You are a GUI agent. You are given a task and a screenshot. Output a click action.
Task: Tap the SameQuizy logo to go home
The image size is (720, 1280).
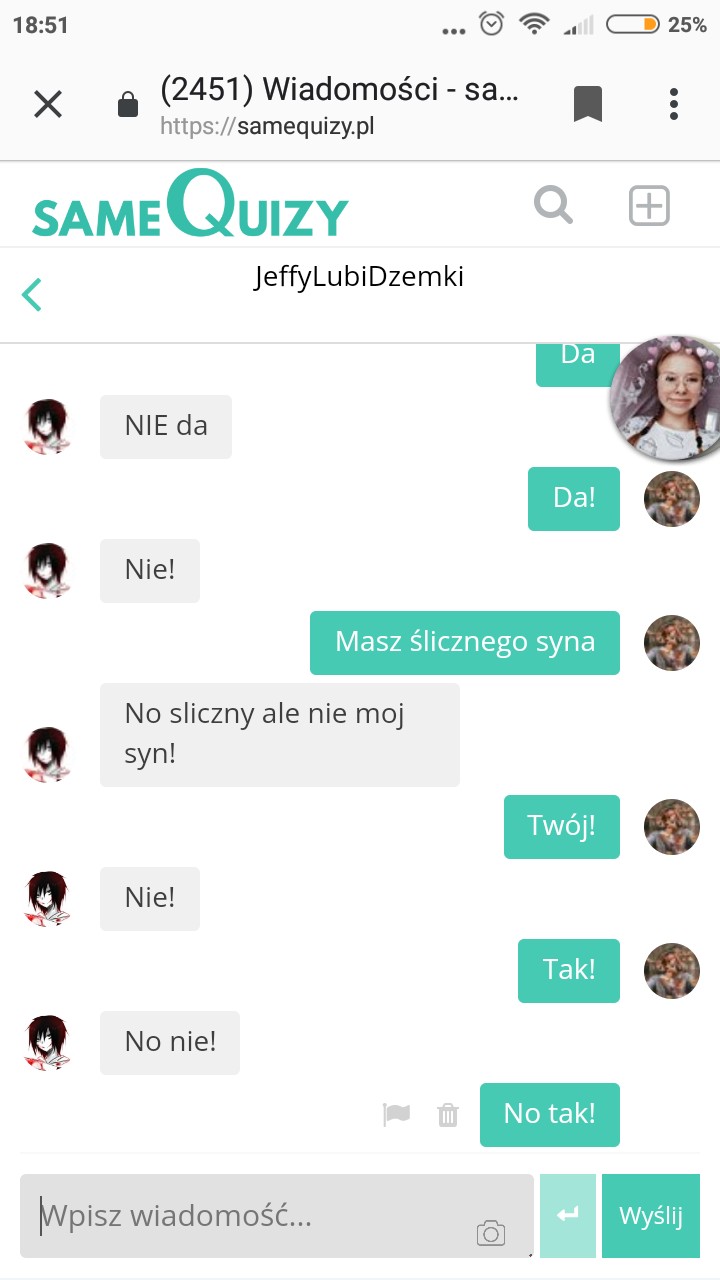(x=190, y=205)
